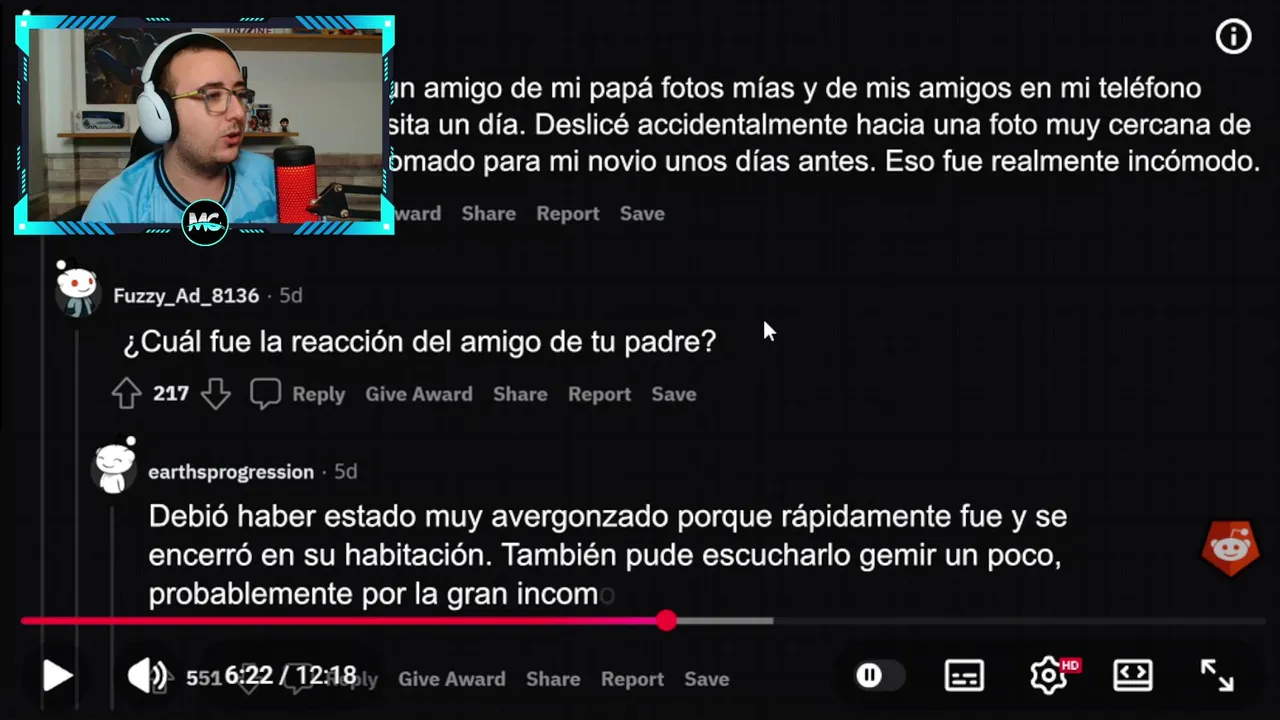Open the info card icon
Image resolution: width=1280 pixels, height=720 pixels.
1233,37
